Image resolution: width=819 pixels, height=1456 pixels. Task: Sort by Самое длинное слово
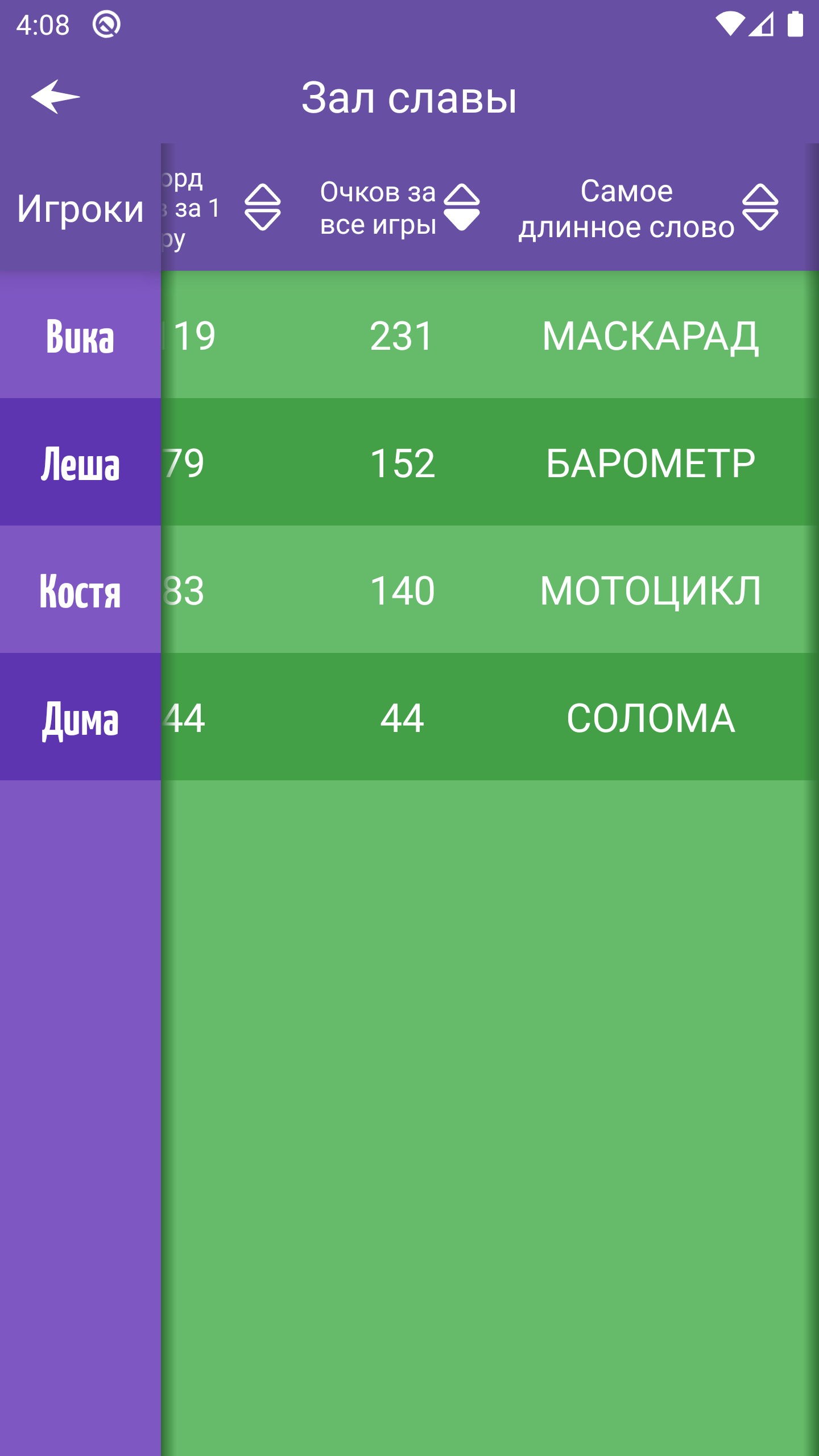[x=760, y=207]
